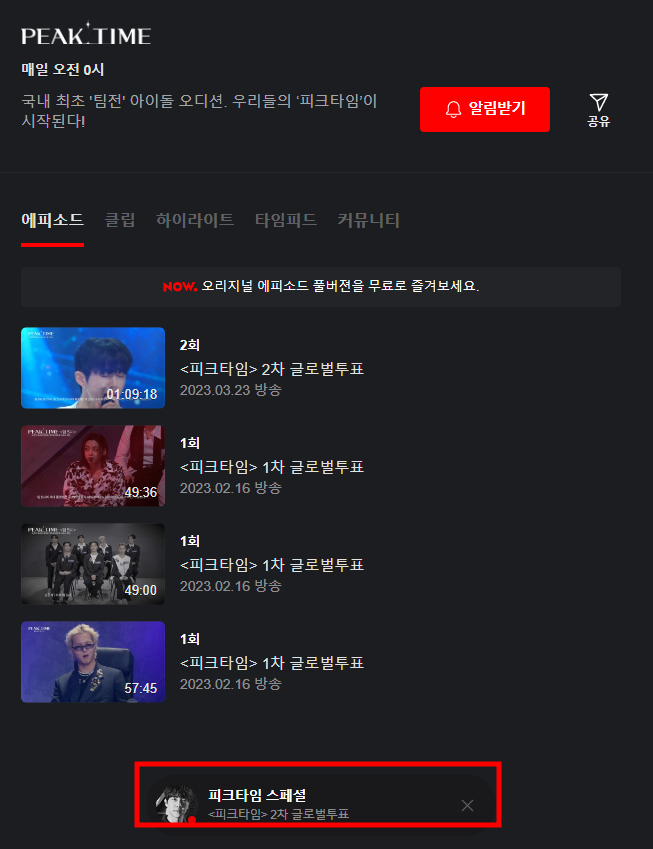Open the 하이라이트 tab
This screenshot has height=849, width=653.
tap(195, 220)
